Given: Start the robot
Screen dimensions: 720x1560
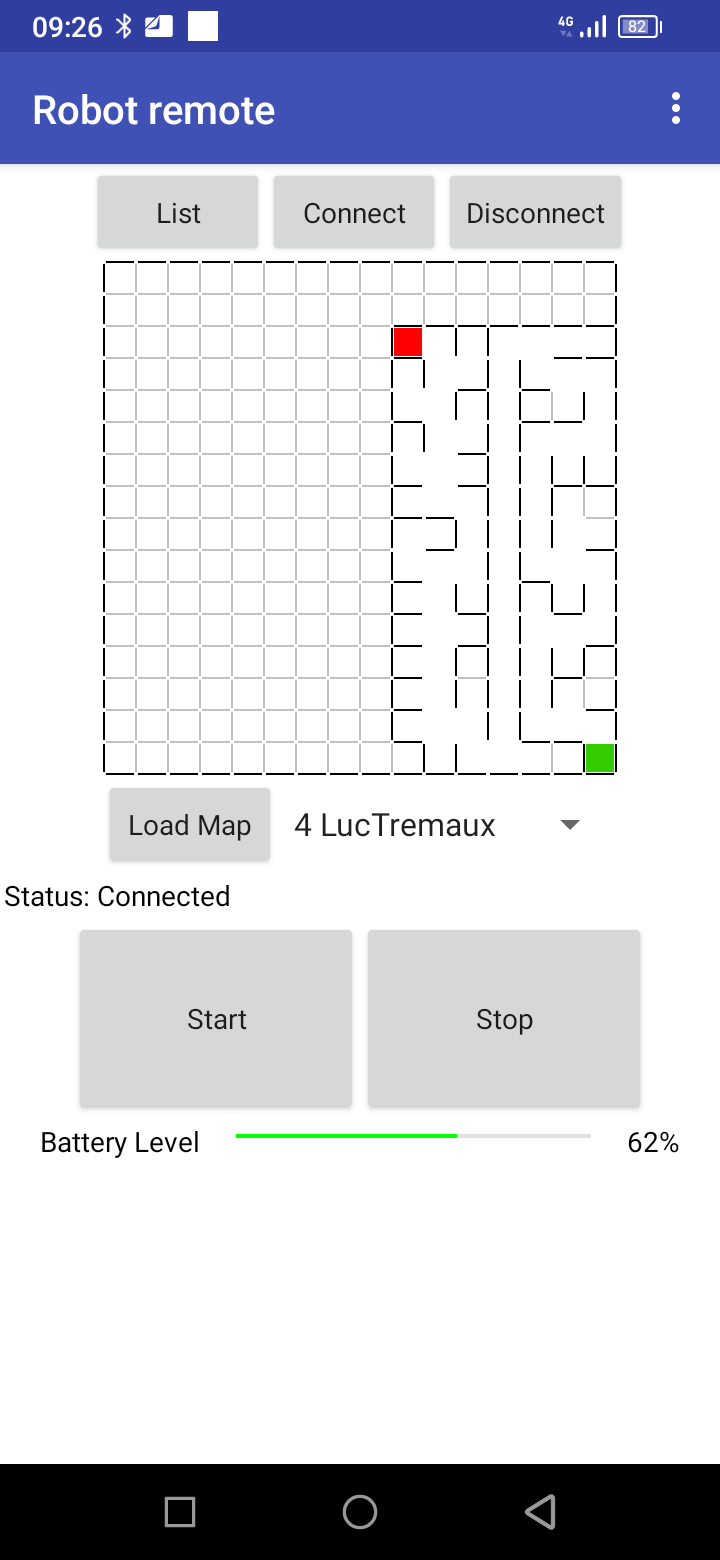Looking at the screenshot, I should 216,1019.
